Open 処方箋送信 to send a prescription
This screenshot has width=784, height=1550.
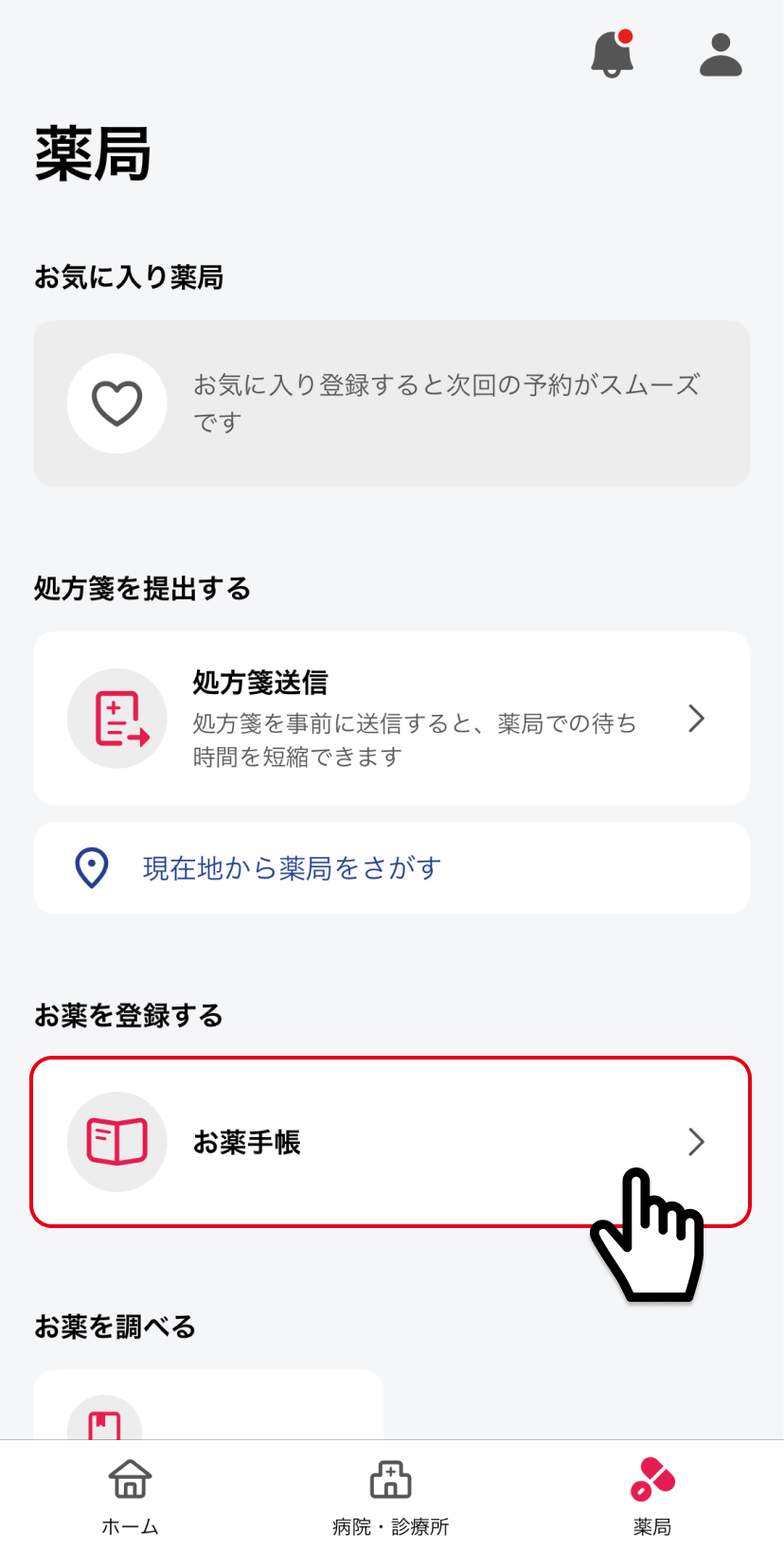click(x=391, y=719)
